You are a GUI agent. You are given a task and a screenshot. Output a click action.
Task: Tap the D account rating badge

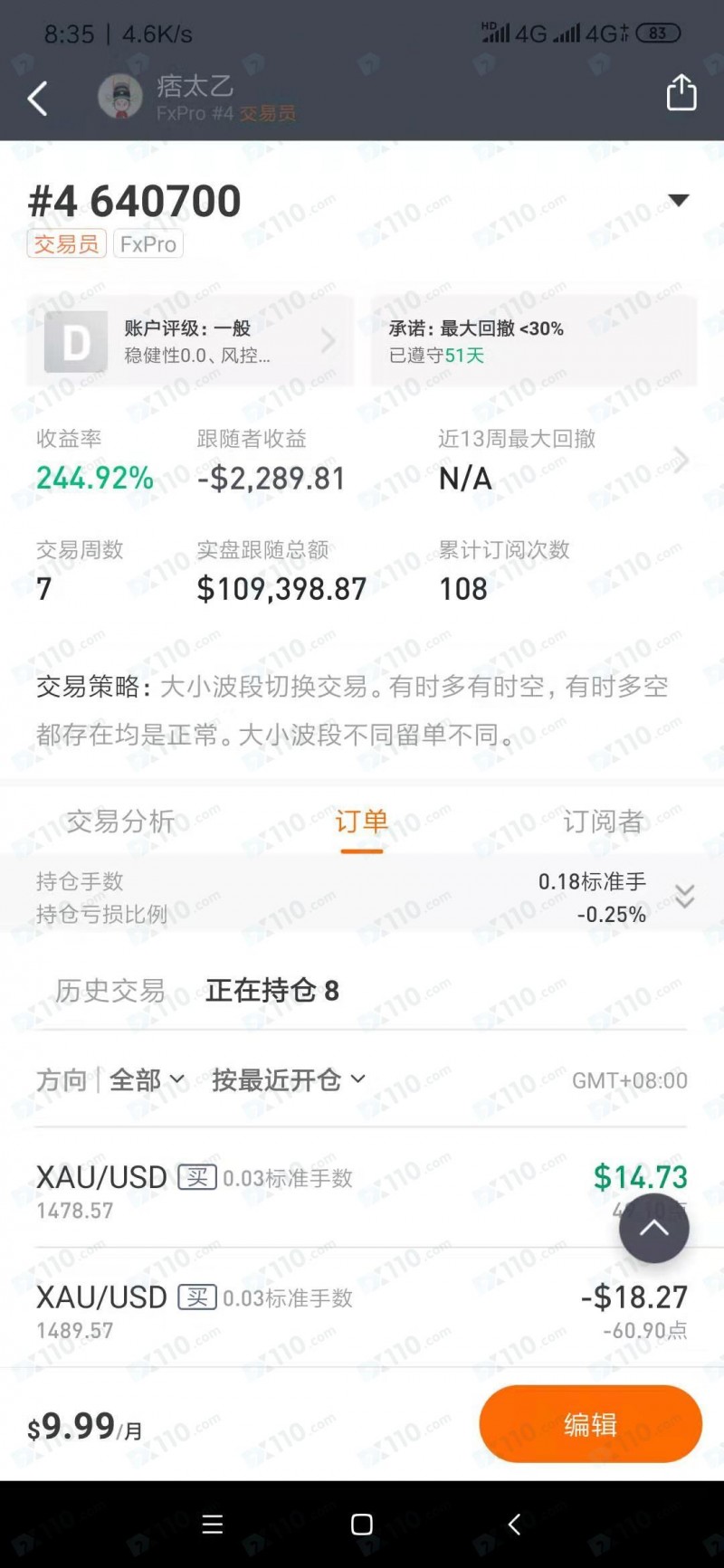click(x=74, y=342)
